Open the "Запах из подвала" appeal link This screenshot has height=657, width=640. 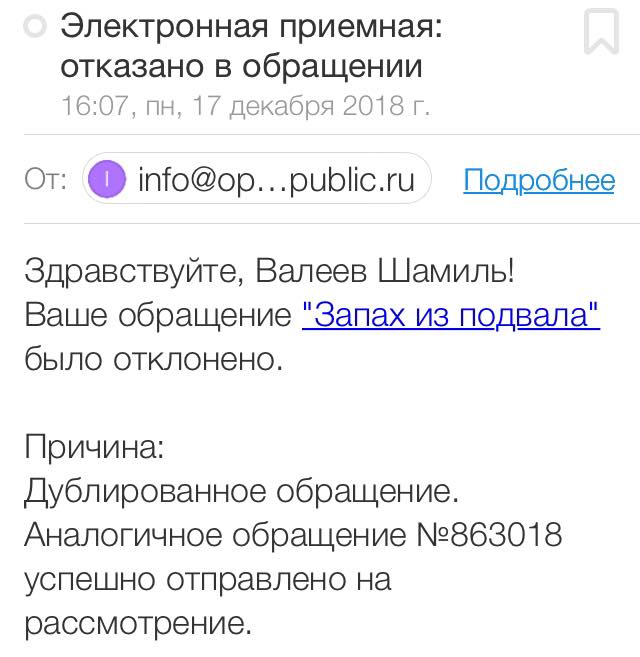pyautogui.click(x=451, y=316)
